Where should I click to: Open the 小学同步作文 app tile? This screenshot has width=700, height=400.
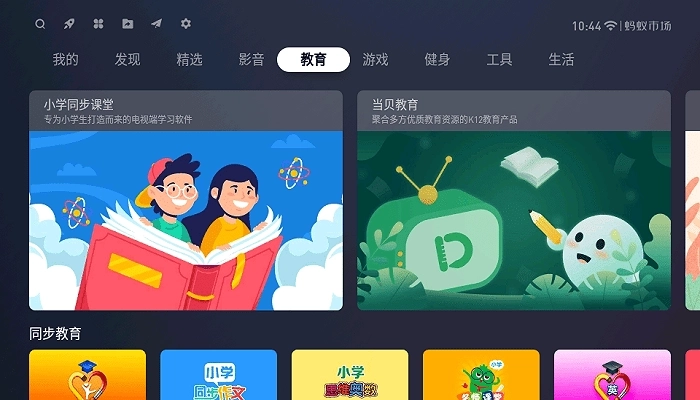pyautogui.click(x=219, y=376)
